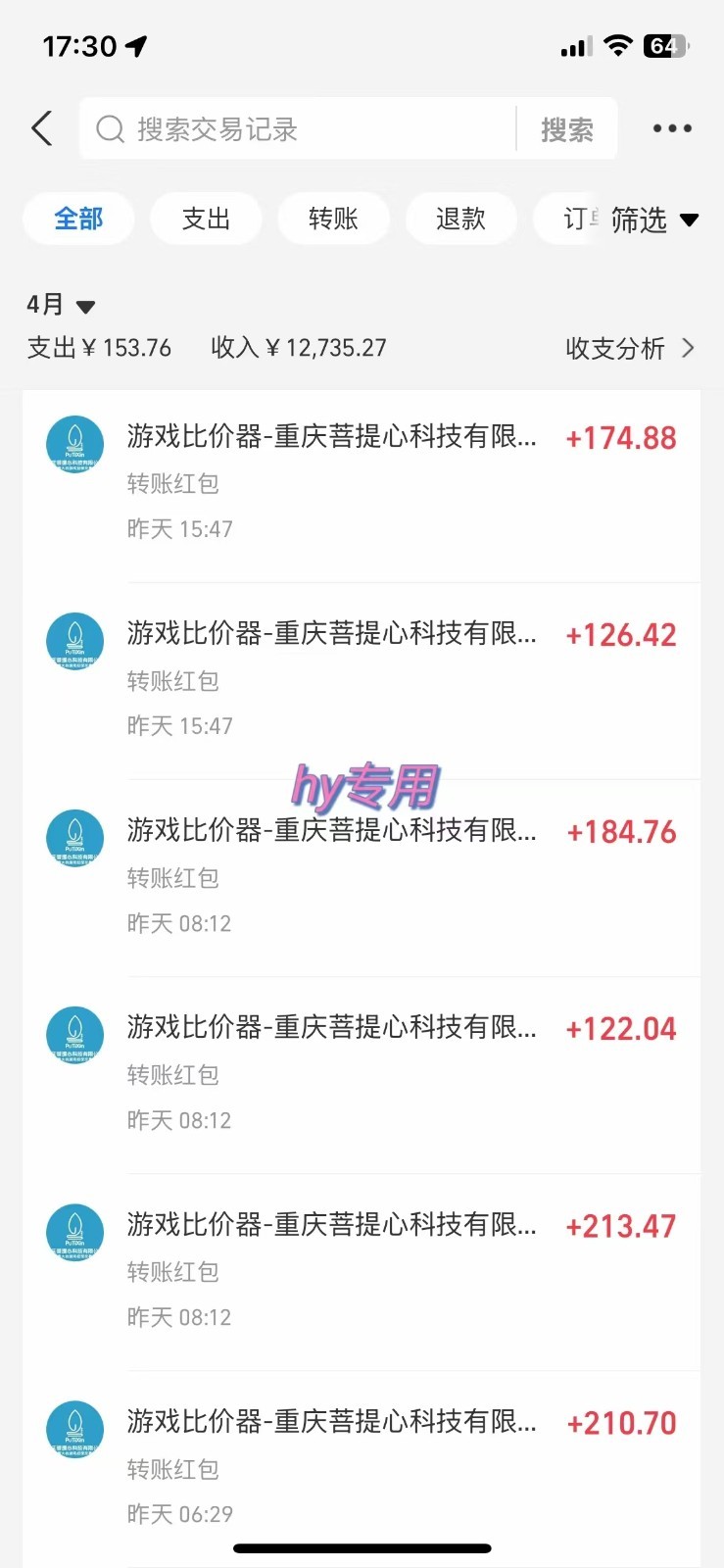Switch to the 支出 tab
The width and height of the screenshot is (724, 1568).
click(x=206, y=219)
